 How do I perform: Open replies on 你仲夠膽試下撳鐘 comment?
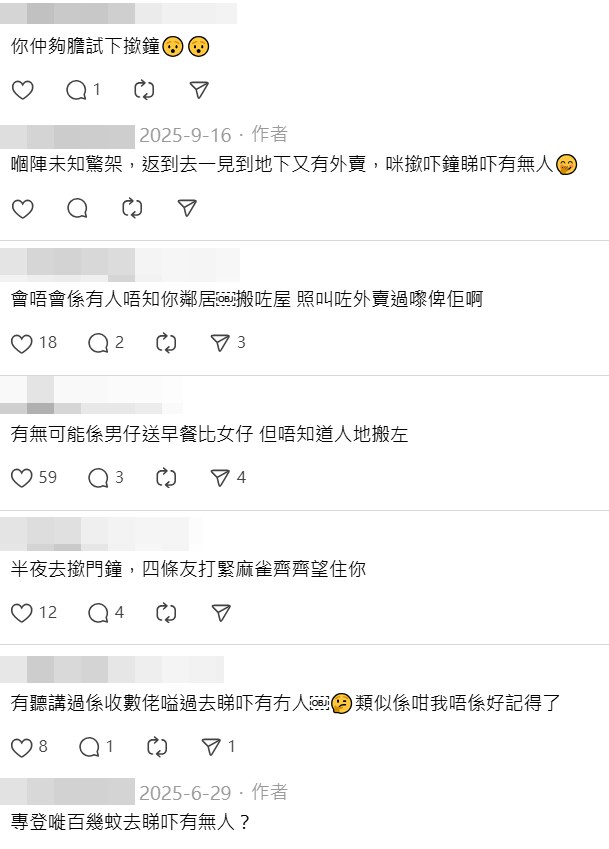click(78, 90)
